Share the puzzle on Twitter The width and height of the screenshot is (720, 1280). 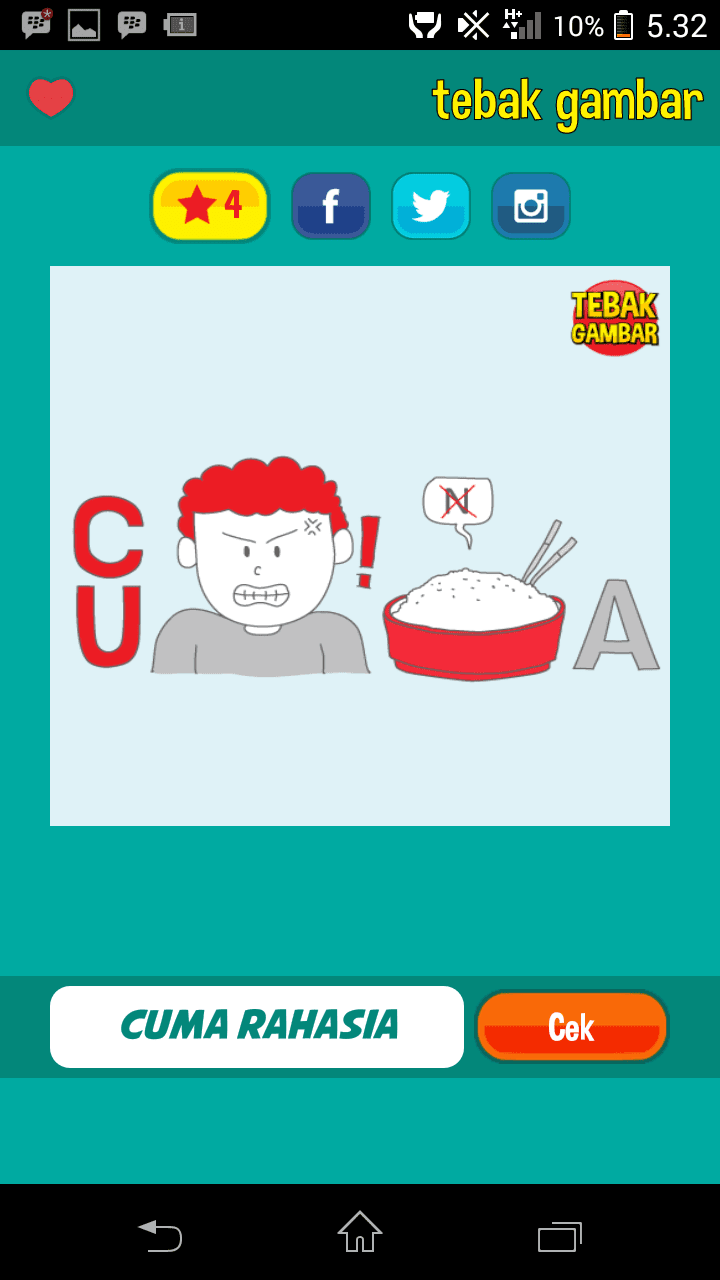pyautogui.click(x=431, y=206)
